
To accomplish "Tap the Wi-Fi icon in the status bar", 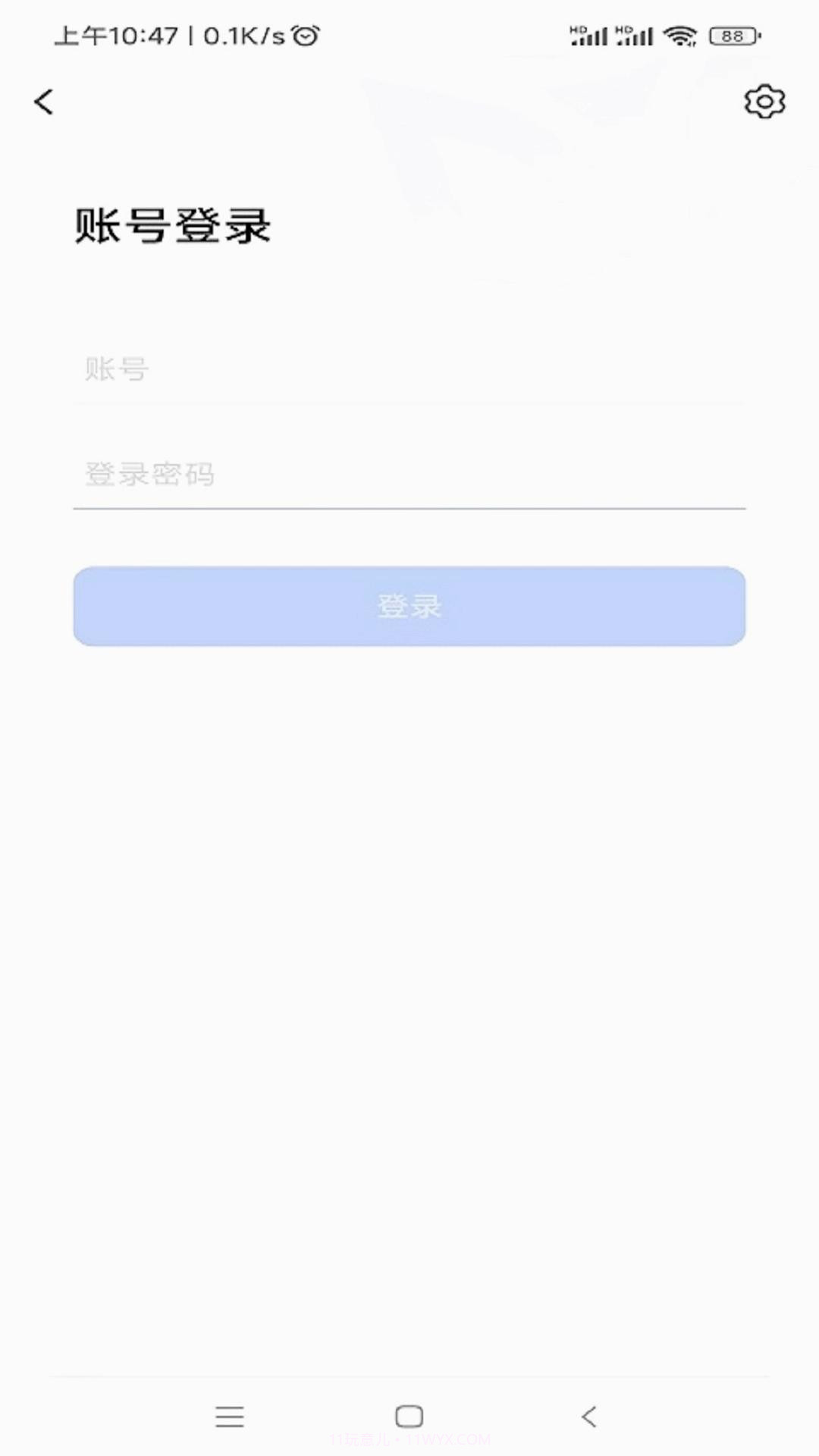I will point(680,34).
